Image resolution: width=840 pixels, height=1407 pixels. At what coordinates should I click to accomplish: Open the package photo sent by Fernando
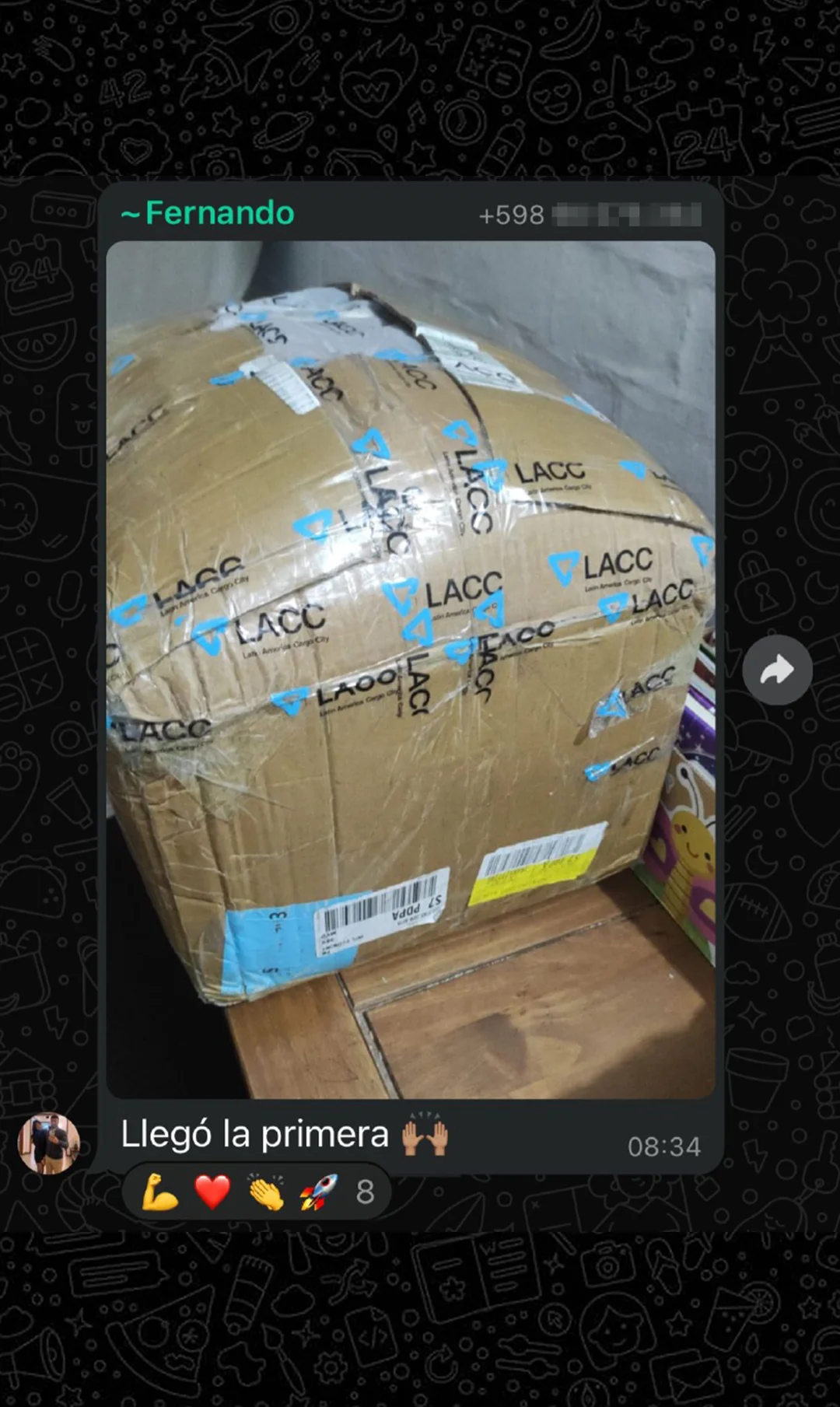tap(410, 669)
